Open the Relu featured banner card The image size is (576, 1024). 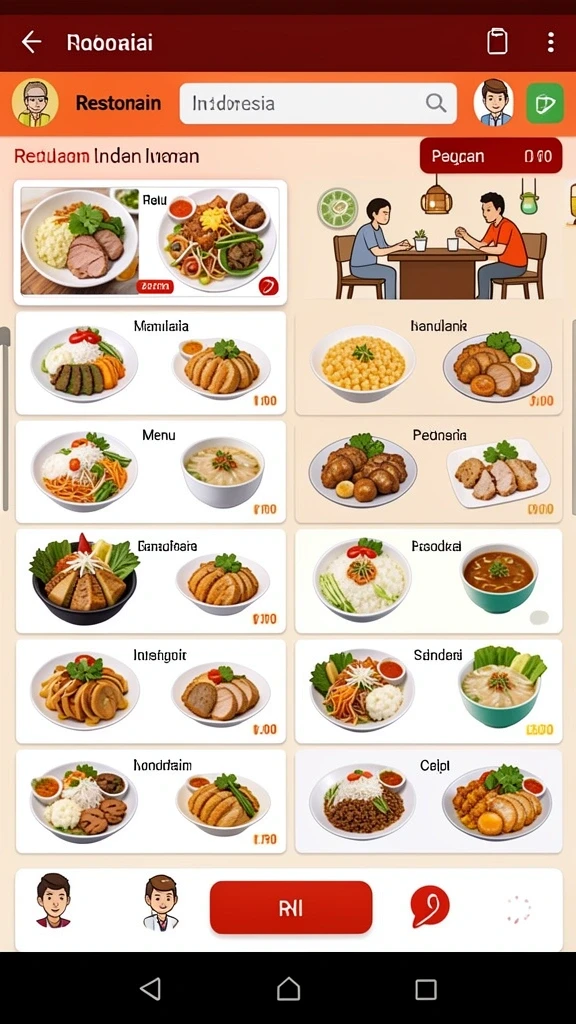coord(150,242)
